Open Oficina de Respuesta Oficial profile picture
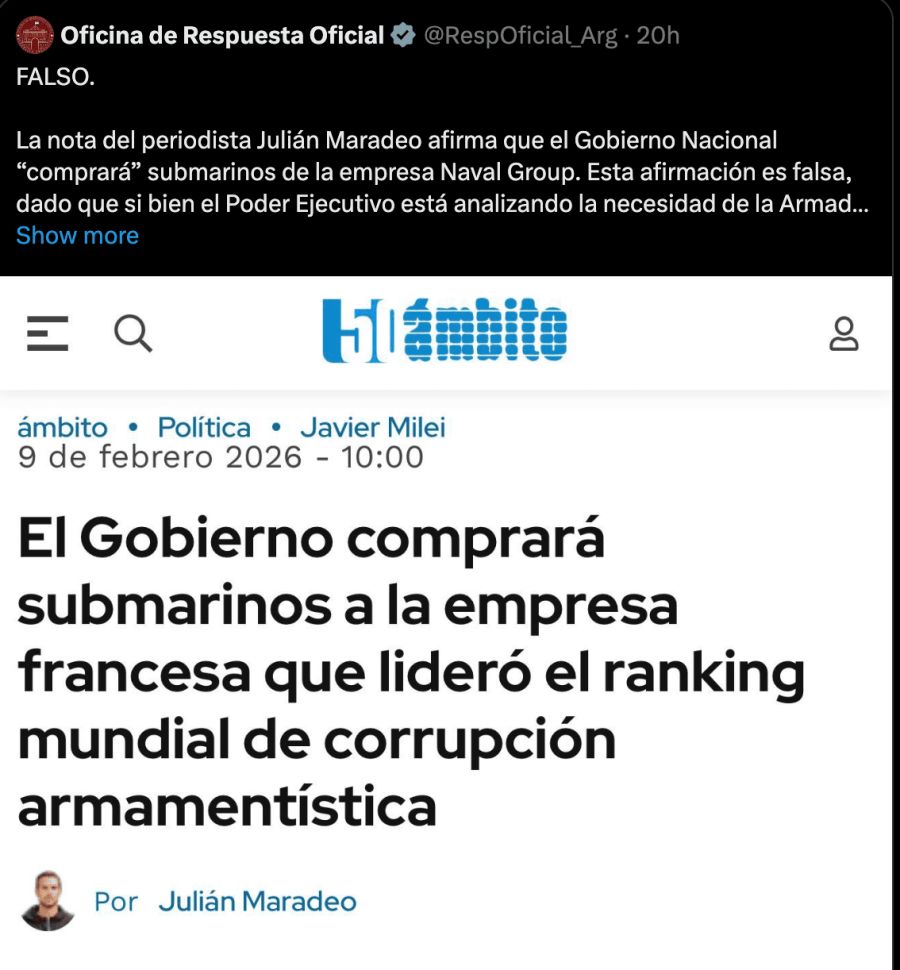900x970 pixels. point(36,36)
